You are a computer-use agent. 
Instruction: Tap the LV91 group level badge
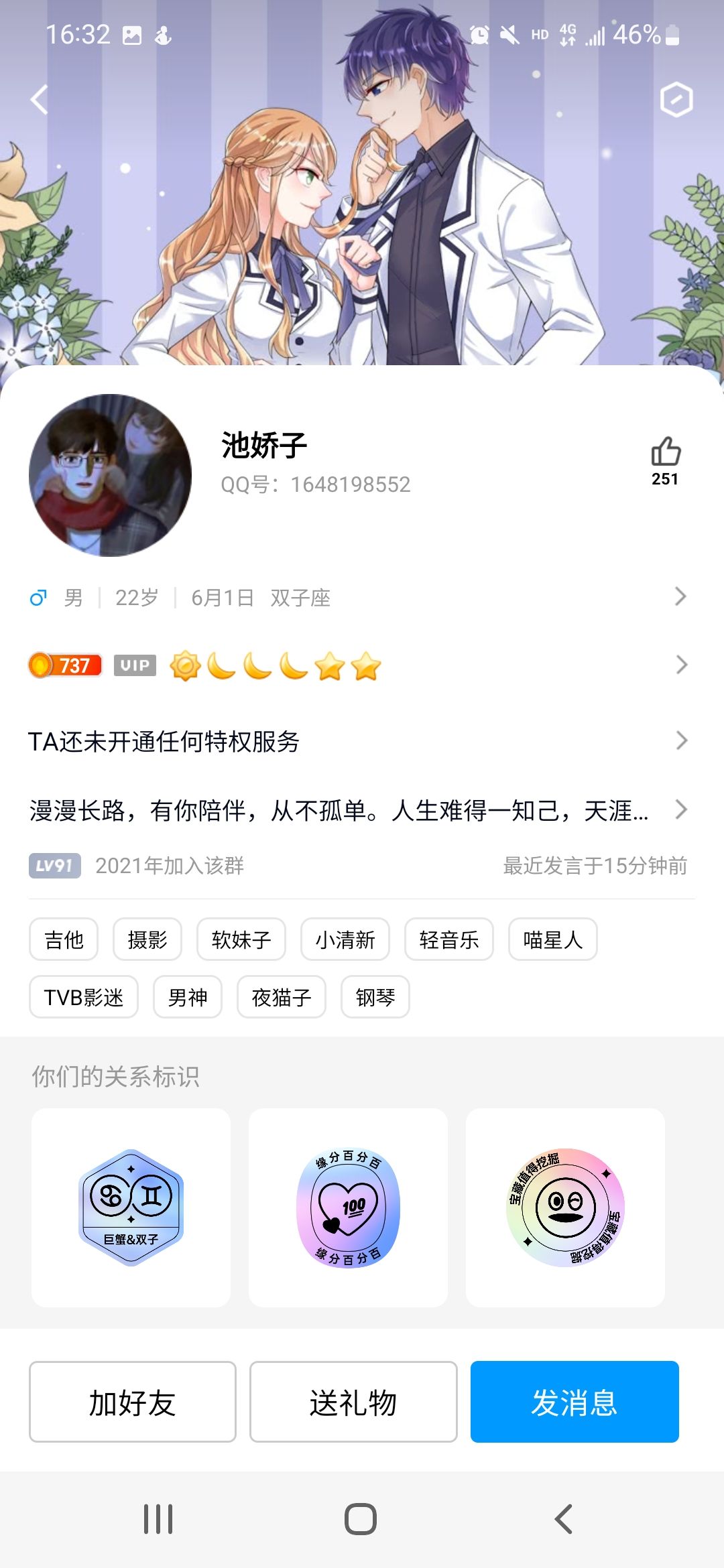pyautogui.click(x=55, y=867)
